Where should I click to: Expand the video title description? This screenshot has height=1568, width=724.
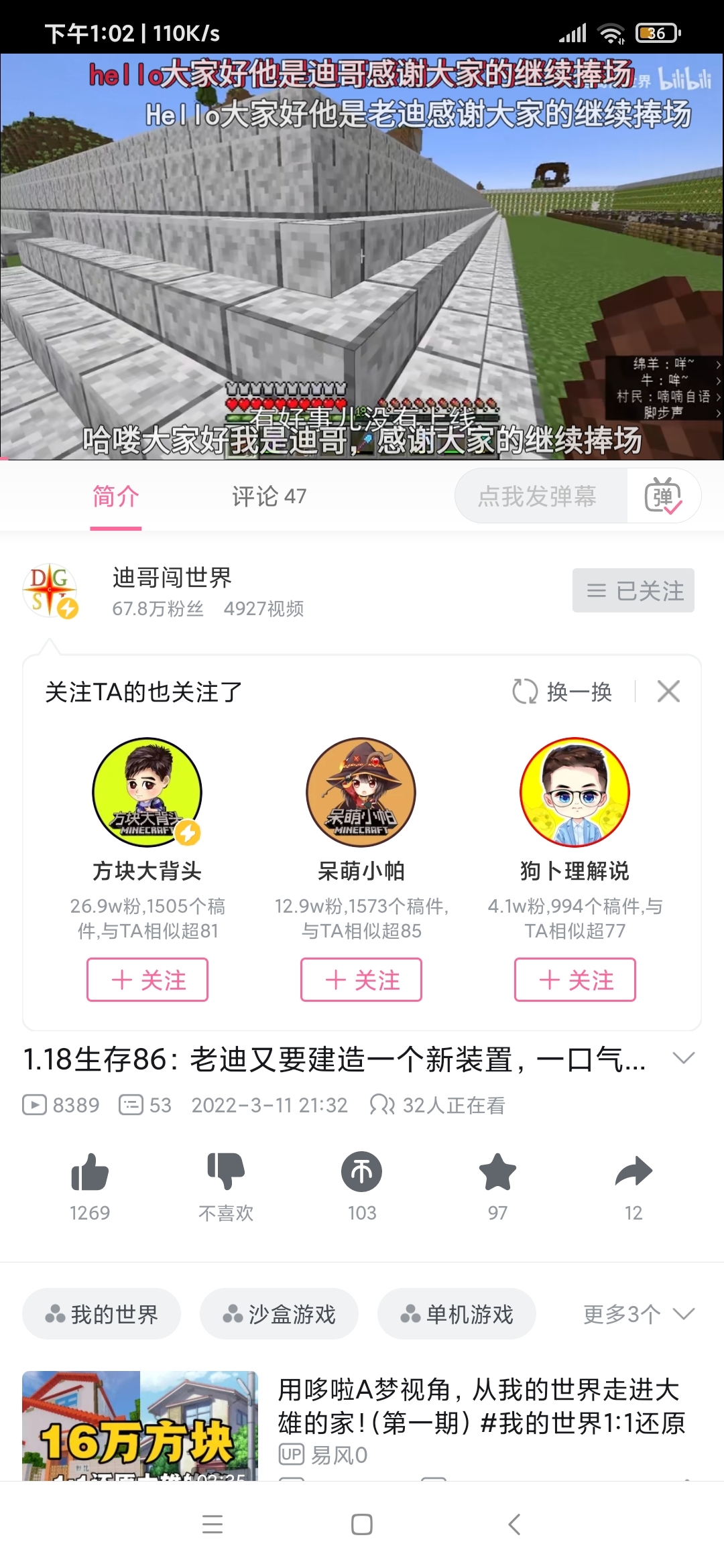684,1058
